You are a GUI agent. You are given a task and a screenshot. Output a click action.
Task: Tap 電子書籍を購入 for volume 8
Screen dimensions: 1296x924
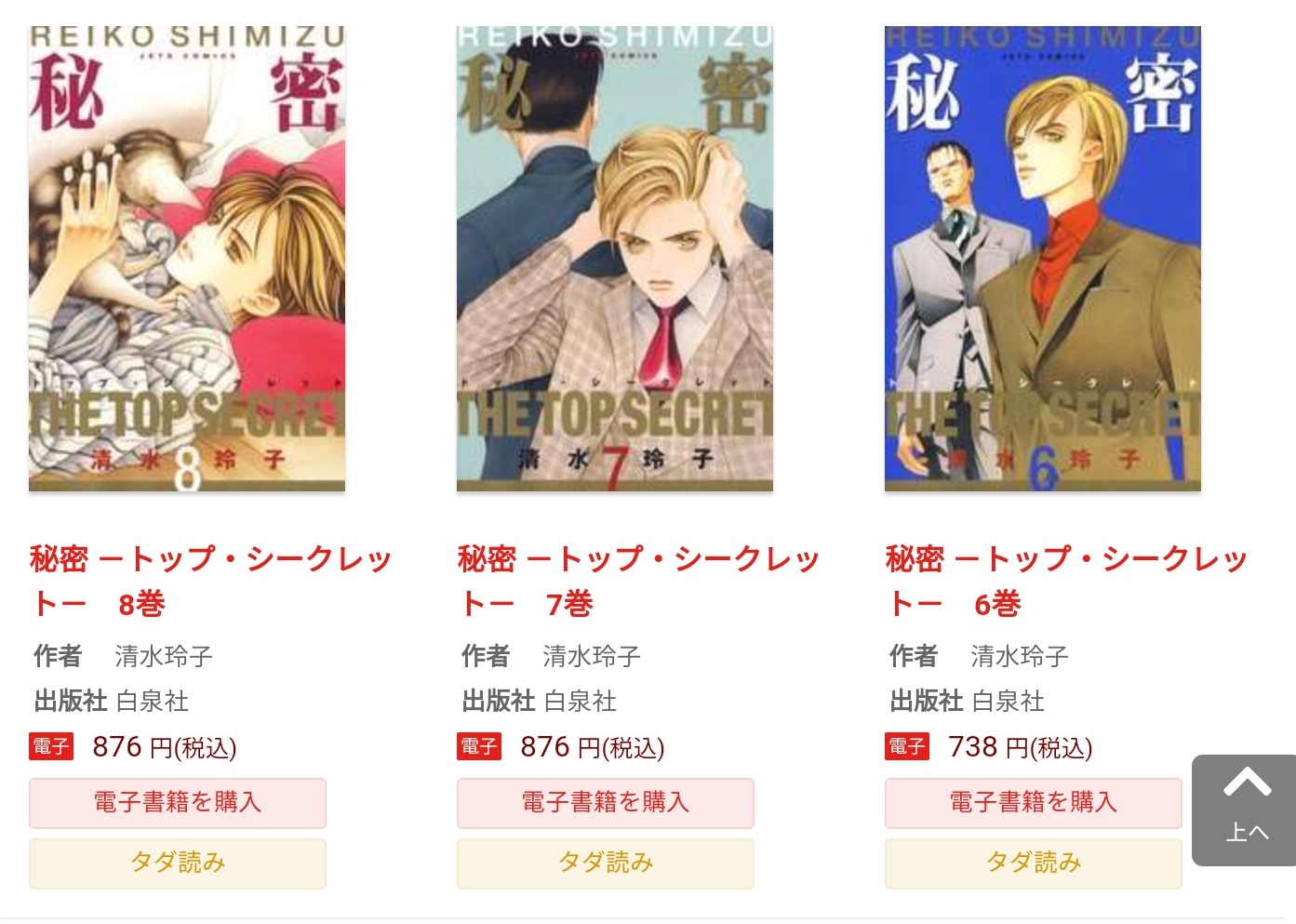click(178, 803)
